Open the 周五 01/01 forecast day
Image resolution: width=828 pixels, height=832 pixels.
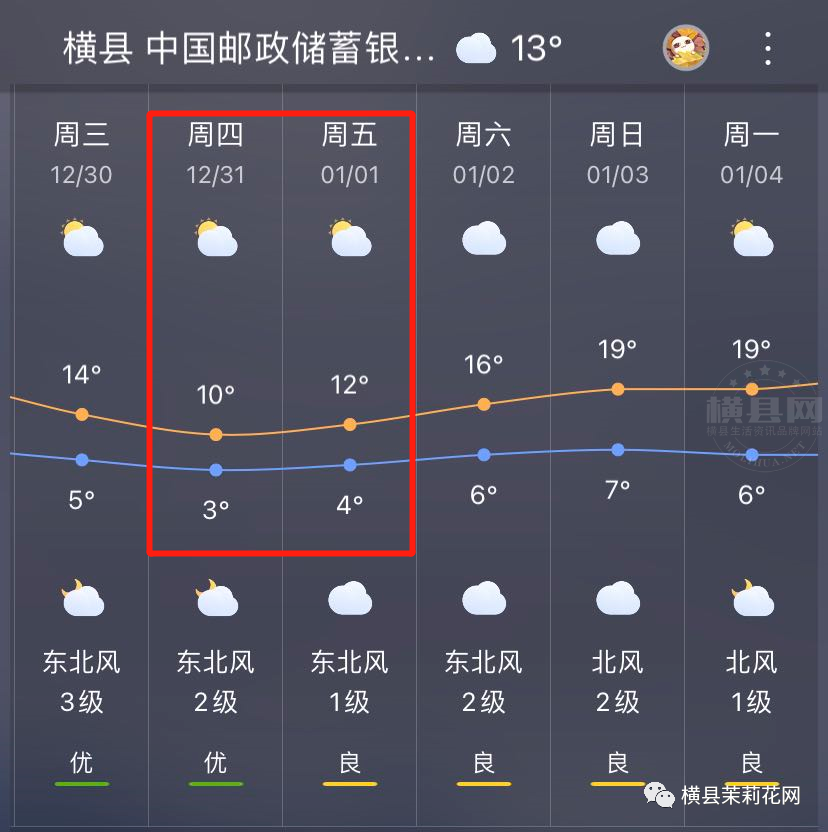tap(350, 153)
